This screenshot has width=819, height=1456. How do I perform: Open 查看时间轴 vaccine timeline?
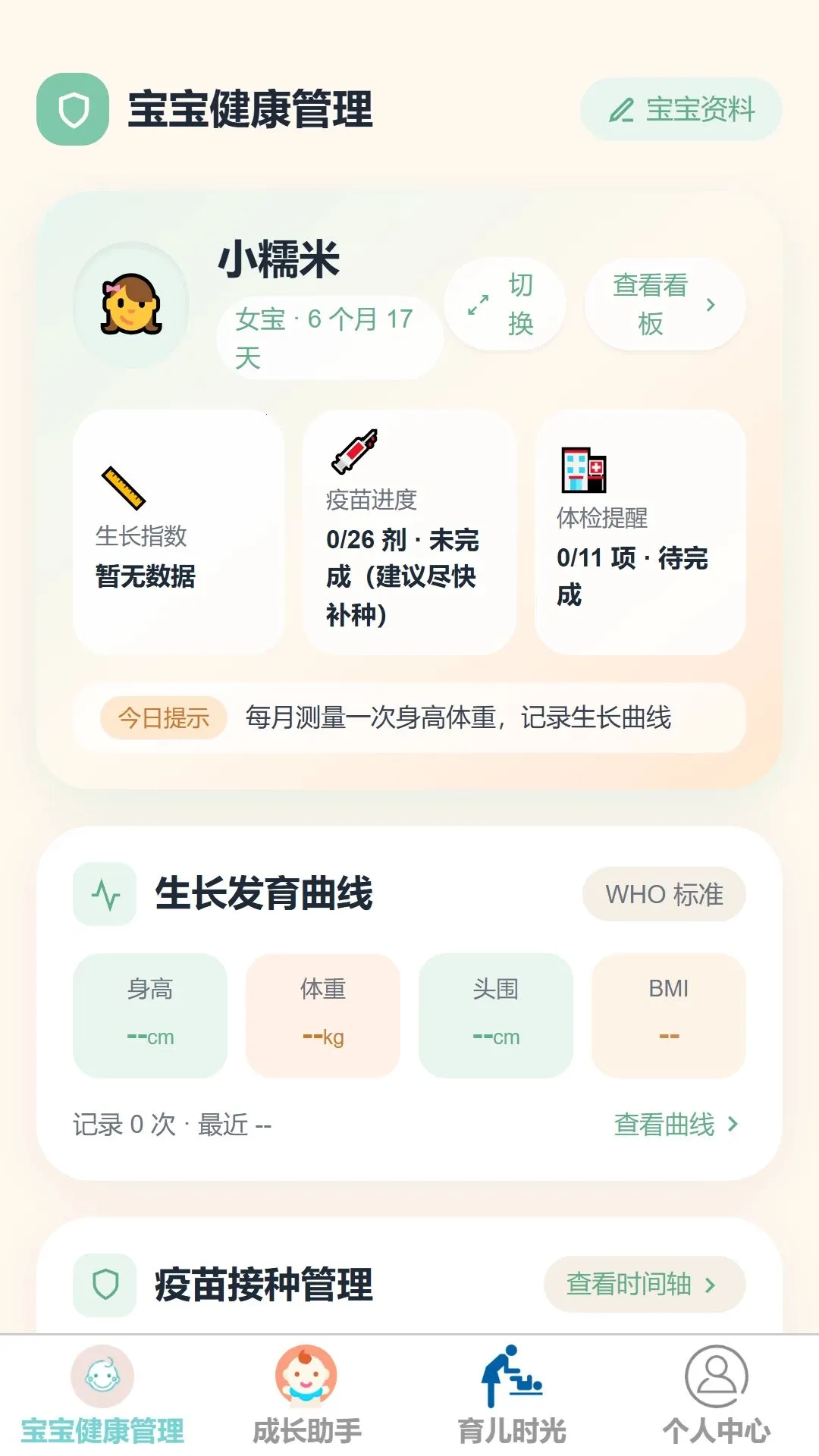tap(645, 1285)
